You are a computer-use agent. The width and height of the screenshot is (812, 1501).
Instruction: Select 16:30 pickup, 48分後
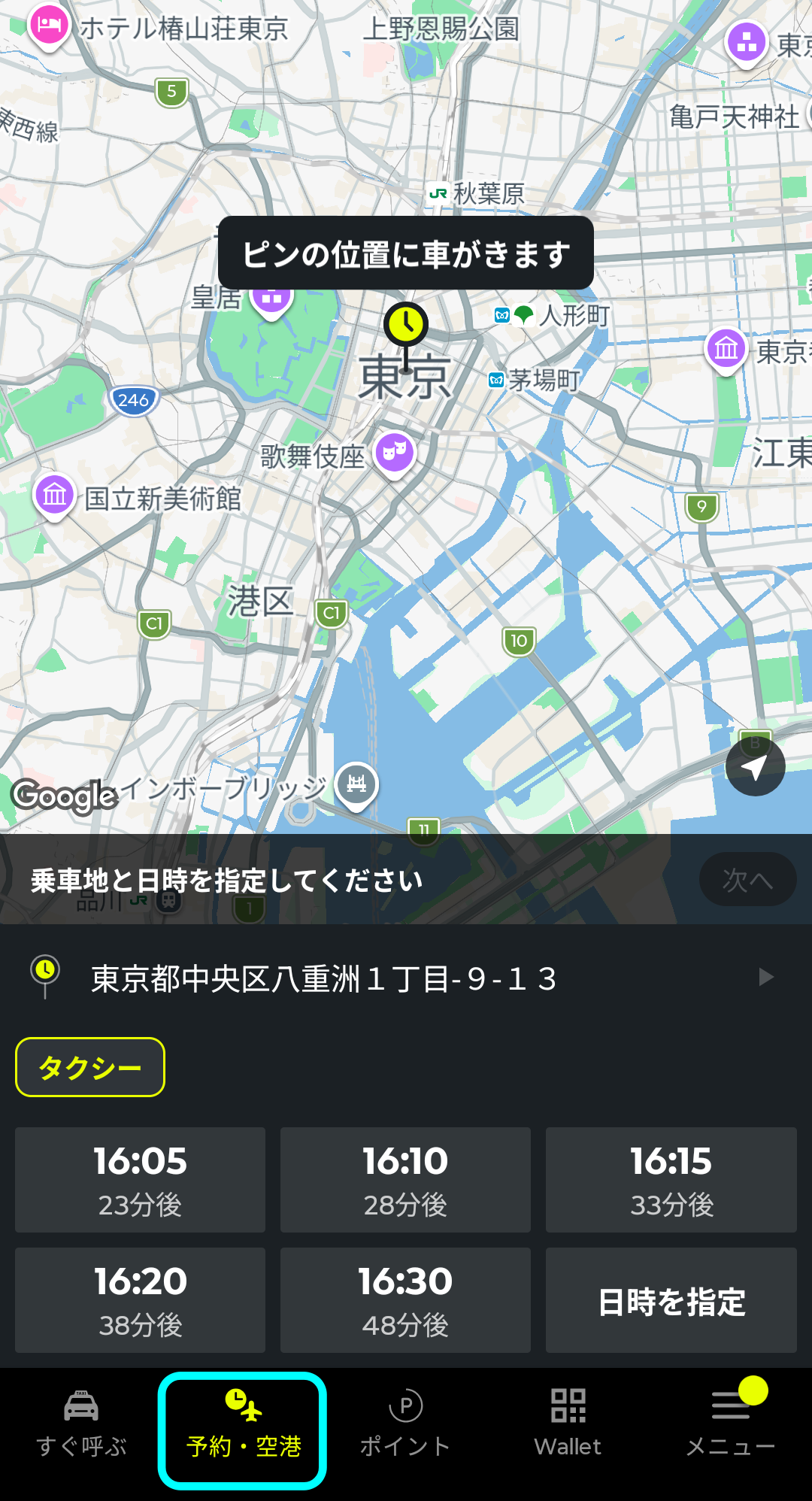click(x=405, y=1299)
